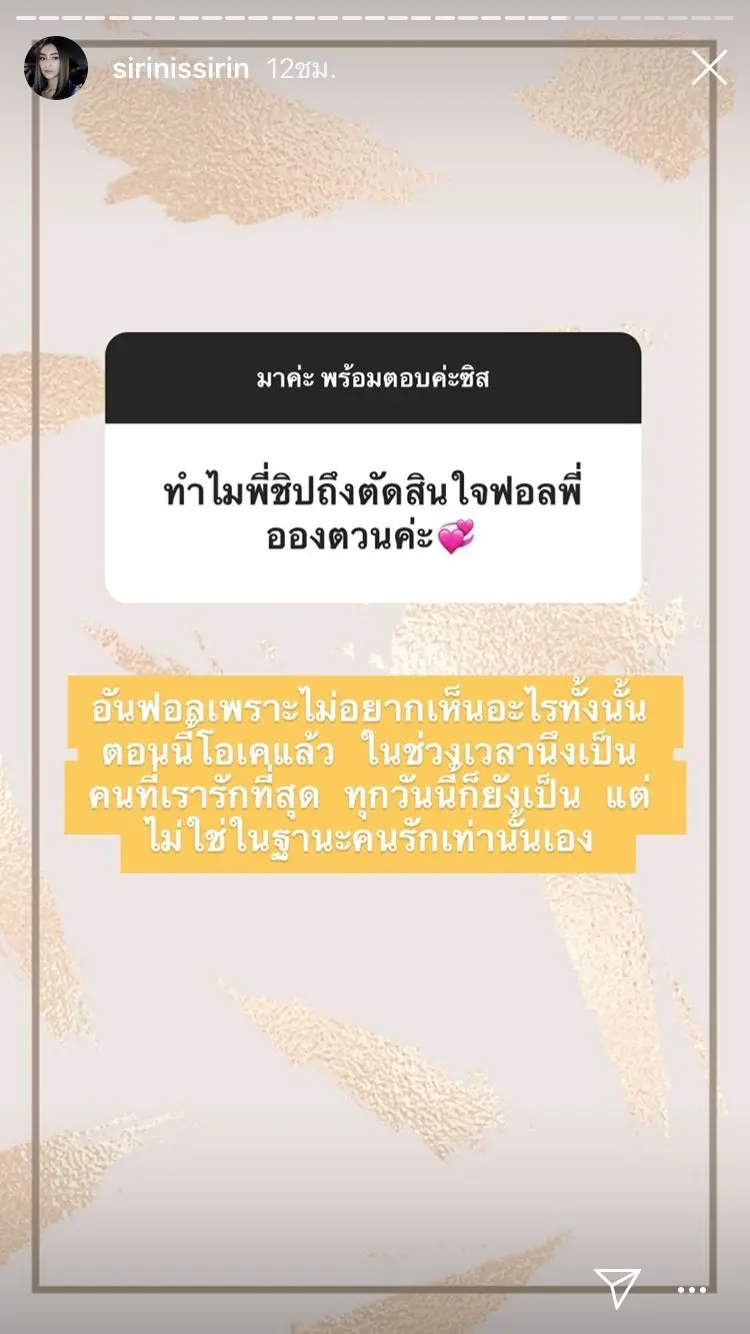The image size is (750, 1334).
Task: Share this story via the send icon
Action: click(x=617, y=1289)
